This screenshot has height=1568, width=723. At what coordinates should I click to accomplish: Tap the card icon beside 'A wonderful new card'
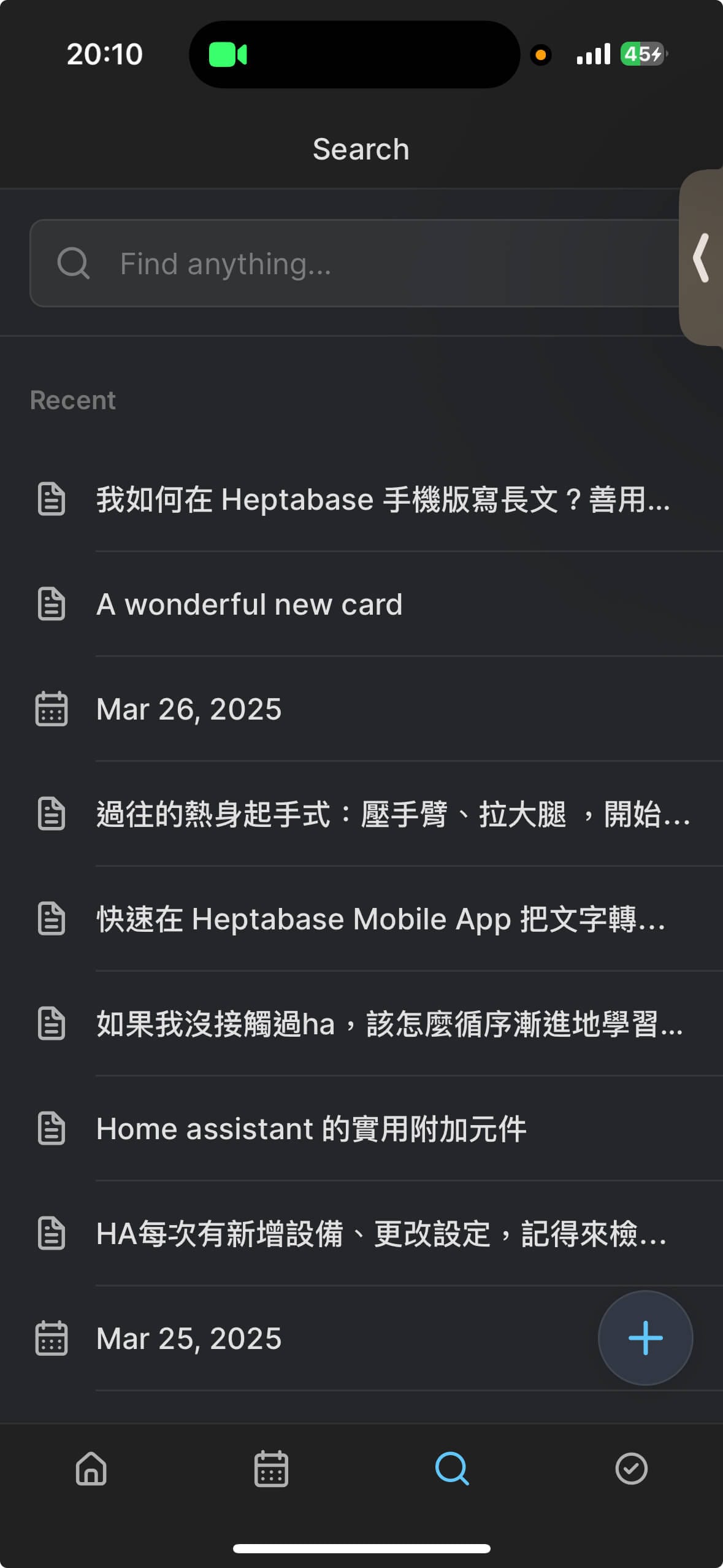[52, 604]
